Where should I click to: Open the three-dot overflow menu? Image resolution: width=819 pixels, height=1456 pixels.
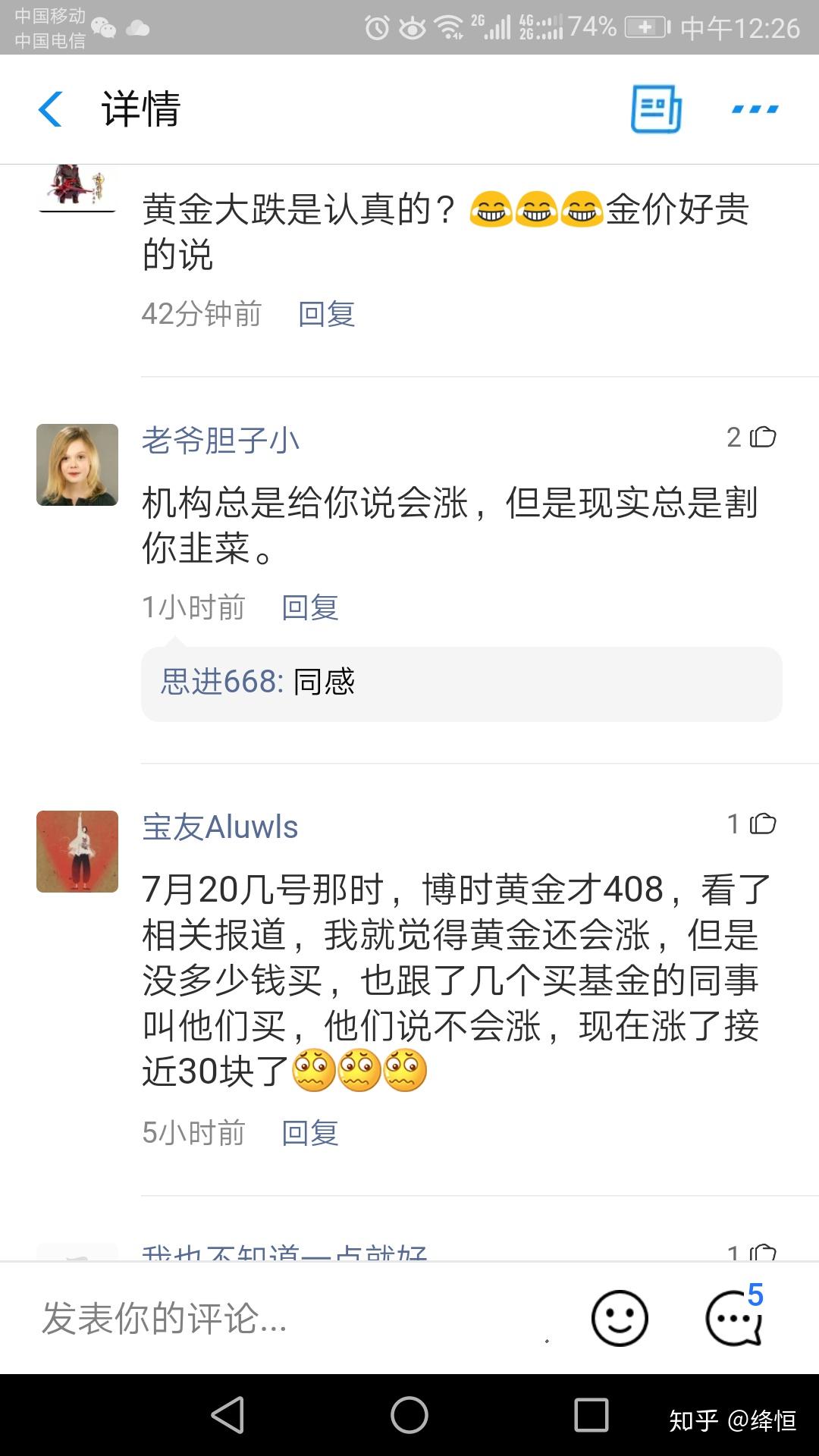coord(755,110)
